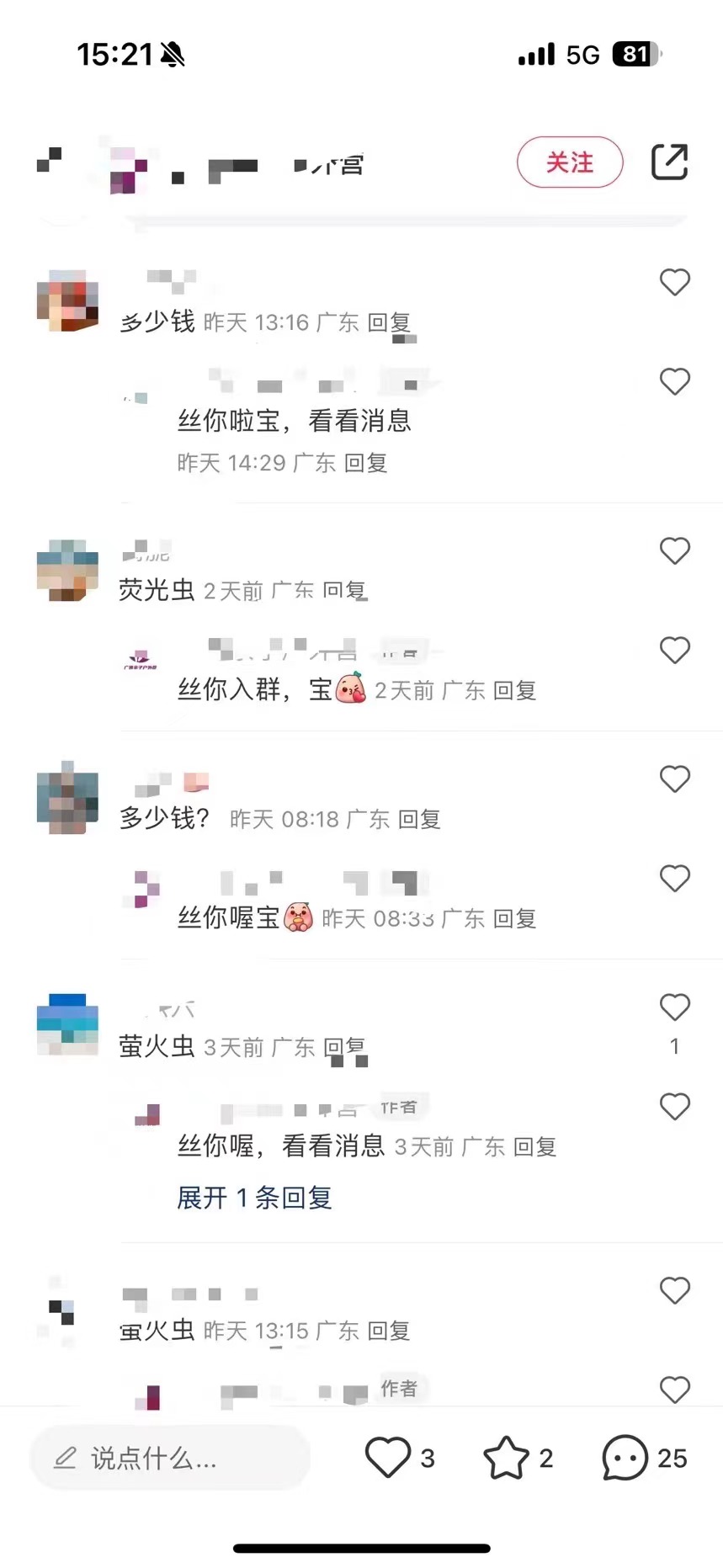Screen dimensions: 723x1568
Task: Tap the 作者 tag on the author reply
Action: point(400,1107)
